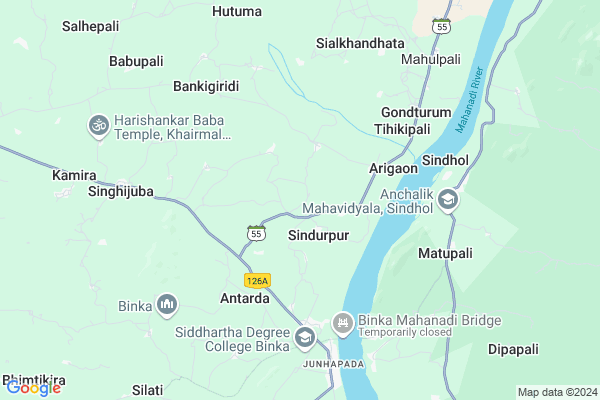The height and width of the screenshot is (400, 600).
Task: Open the Anchalik Mahavidyala, Sindhol marker
Action: [448, 199]
